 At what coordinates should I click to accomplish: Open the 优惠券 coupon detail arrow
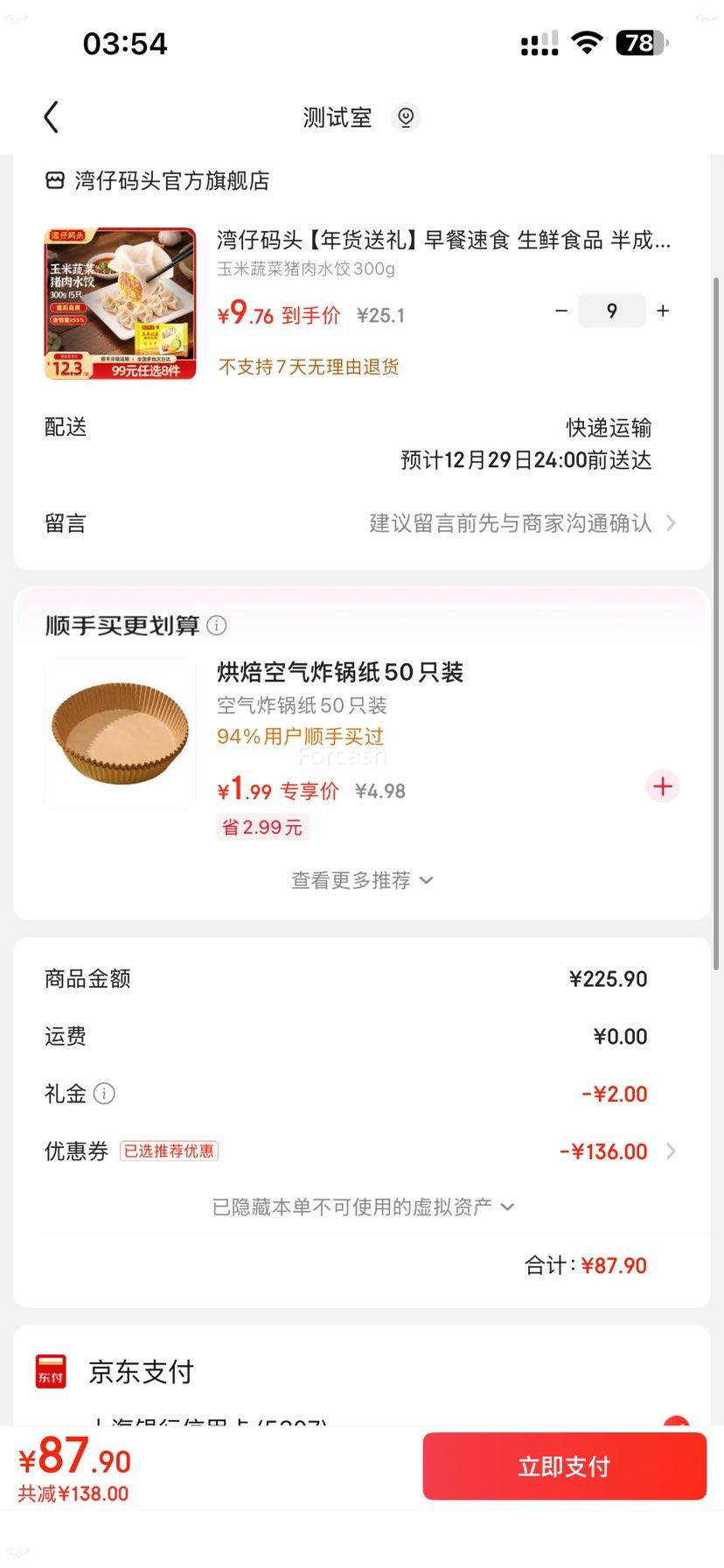coord(671,1151)
